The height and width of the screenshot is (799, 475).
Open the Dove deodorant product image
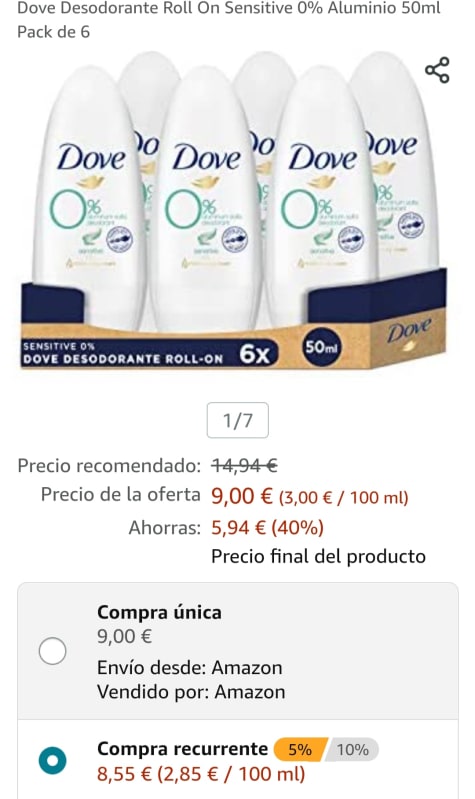(x=234, y=210)
